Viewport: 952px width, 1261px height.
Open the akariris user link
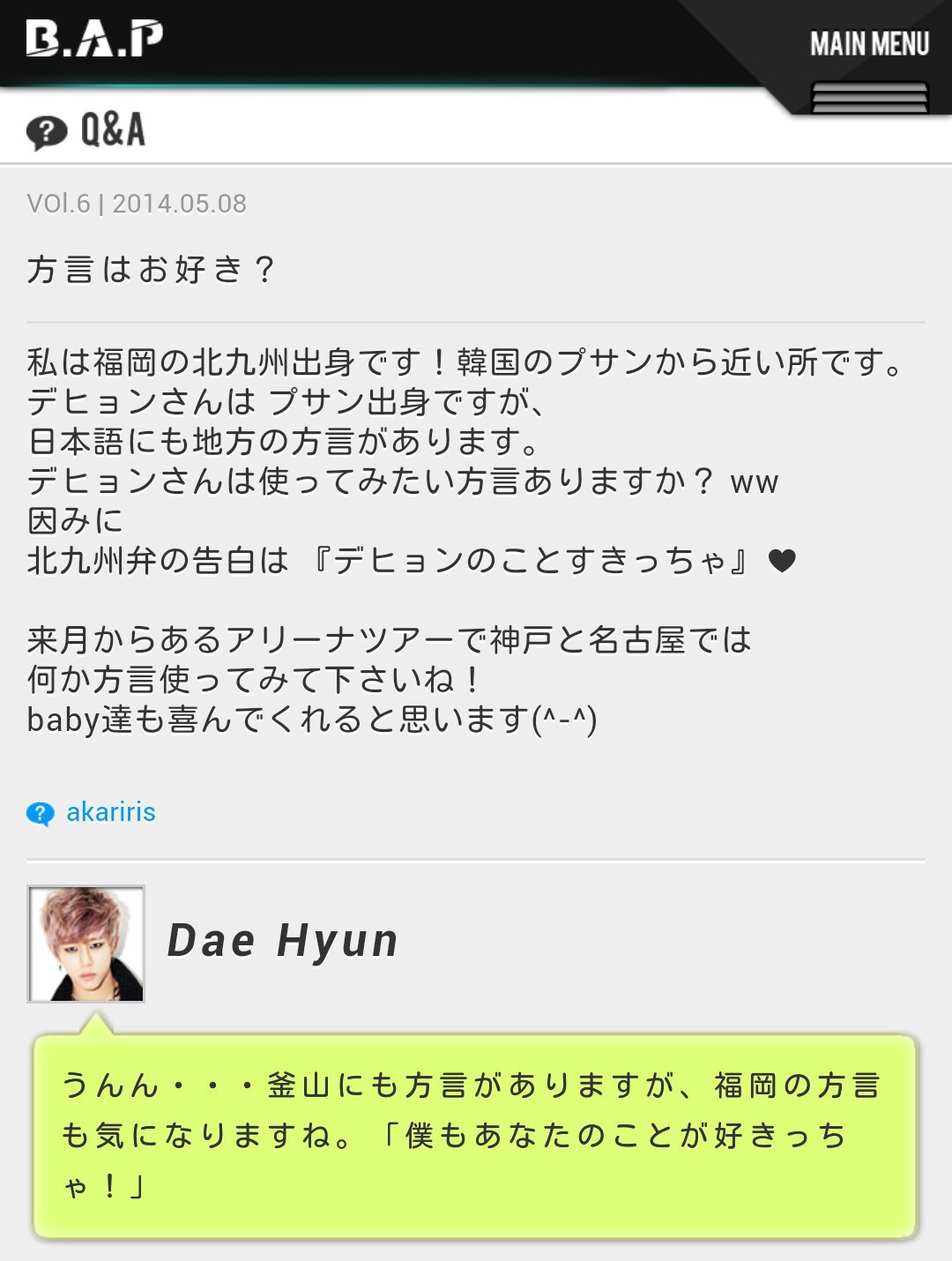pyautogui.click(x=111, y=812)
